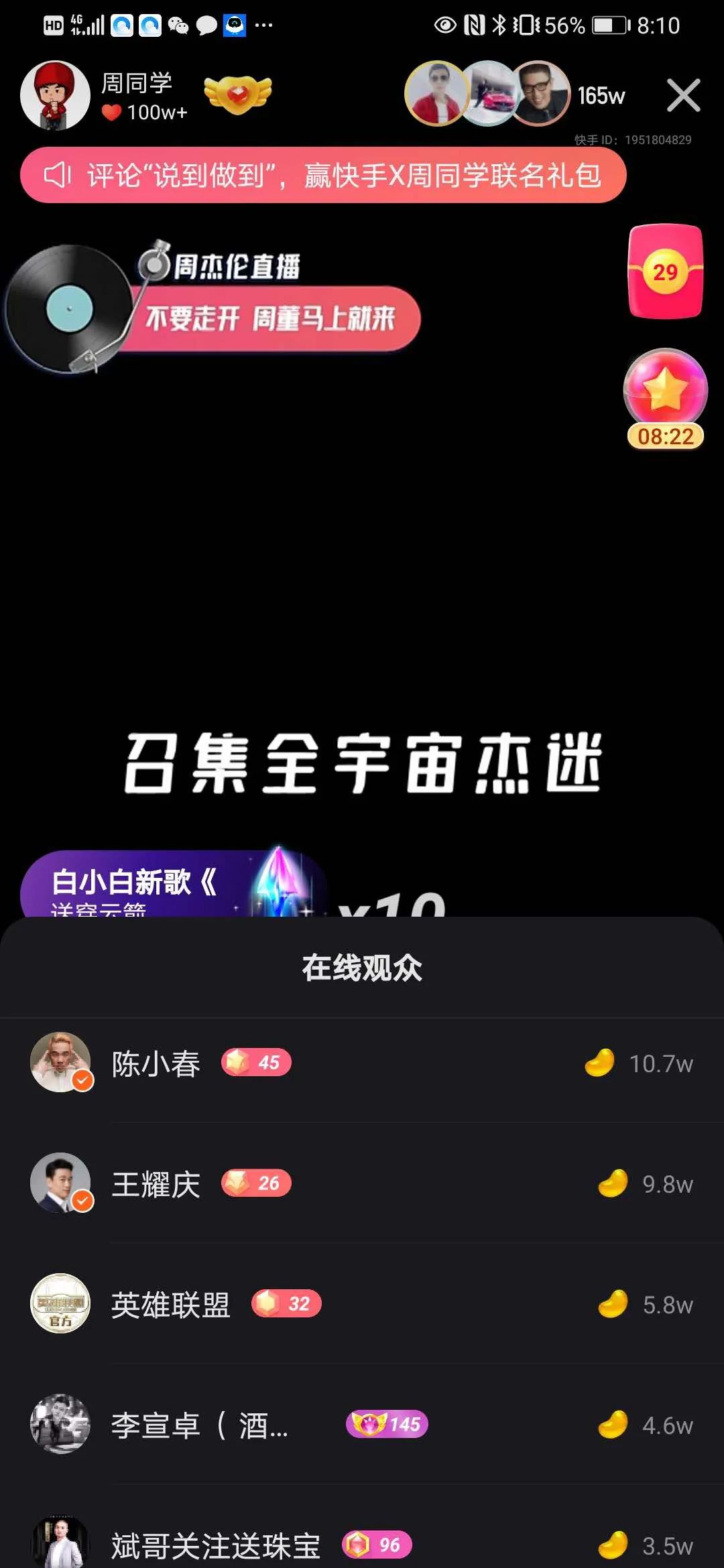View the top viewers beside 165w

487,94
